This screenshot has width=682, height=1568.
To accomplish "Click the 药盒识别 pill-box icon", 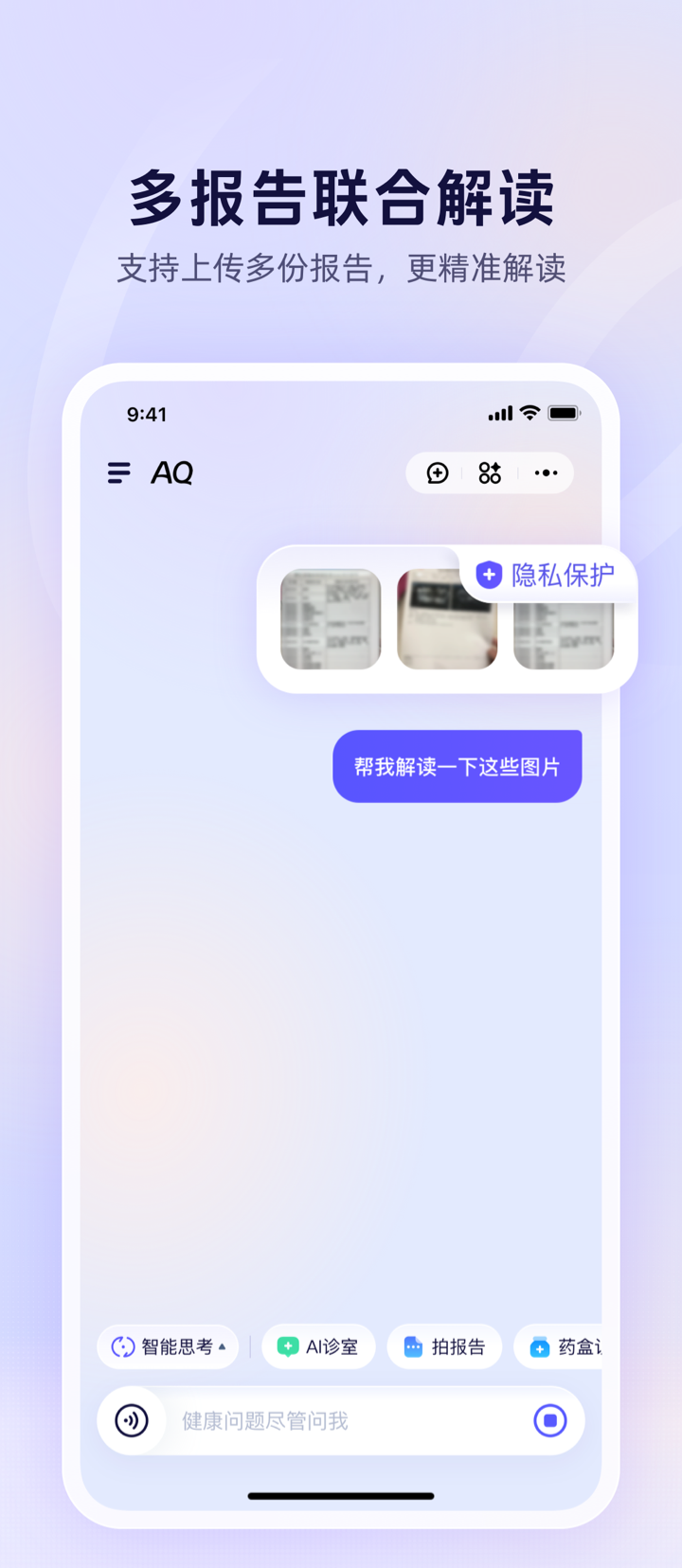I will pyautogui.click(x=540, y=1345).
